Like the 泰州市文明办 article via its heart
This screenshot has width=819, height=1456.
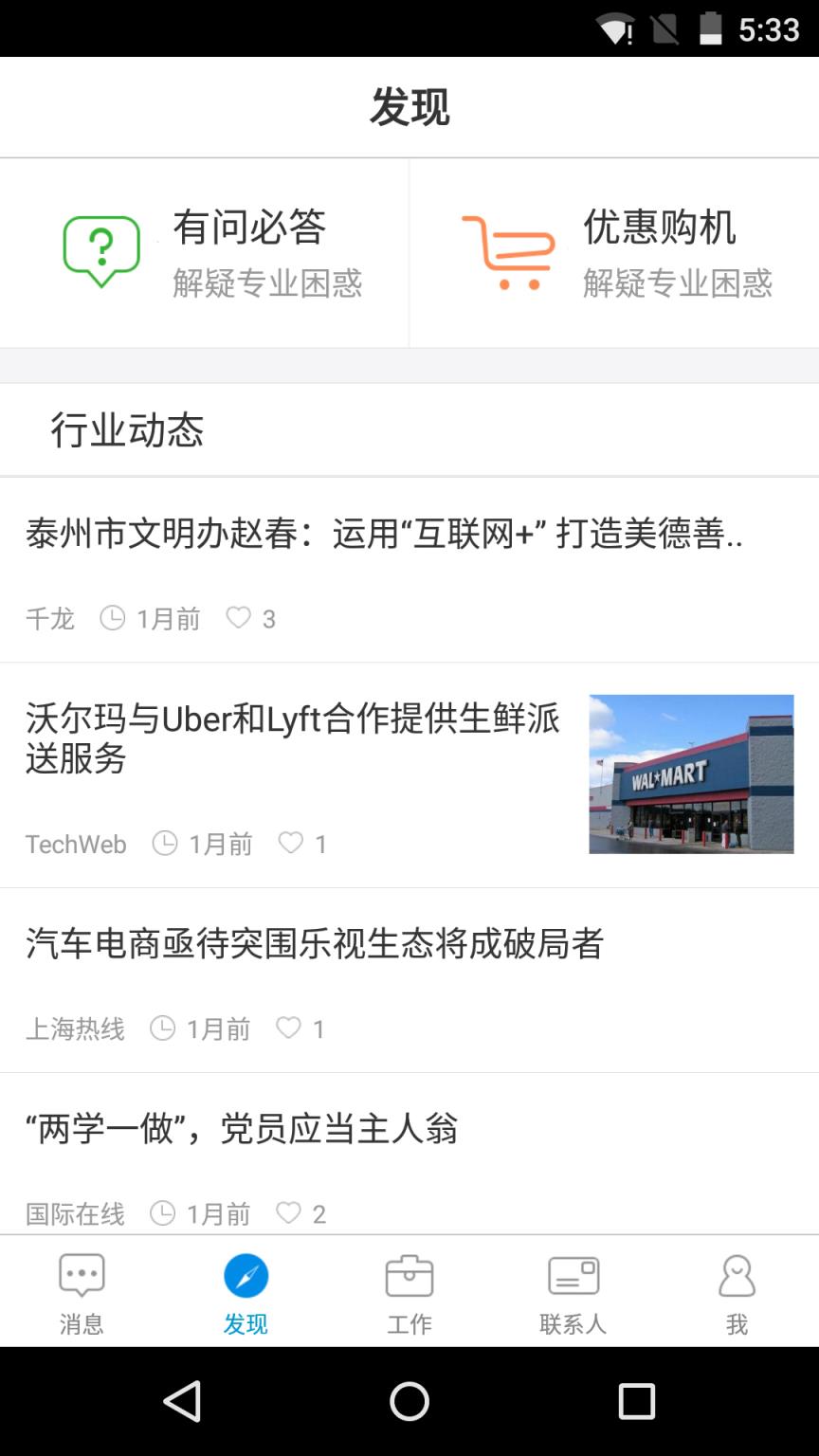(x=237, y=617)
